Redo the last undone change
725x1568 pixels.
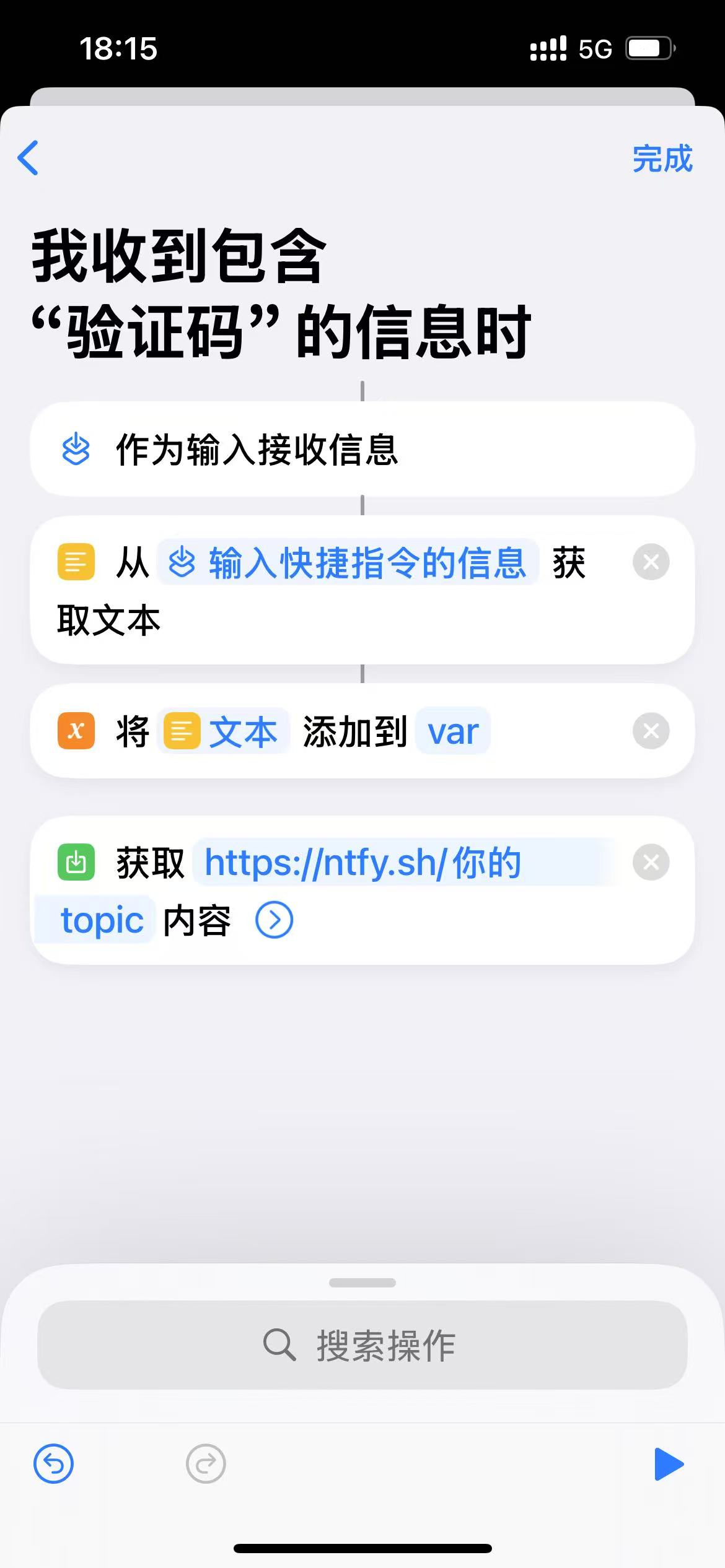tap(206, 1464)
